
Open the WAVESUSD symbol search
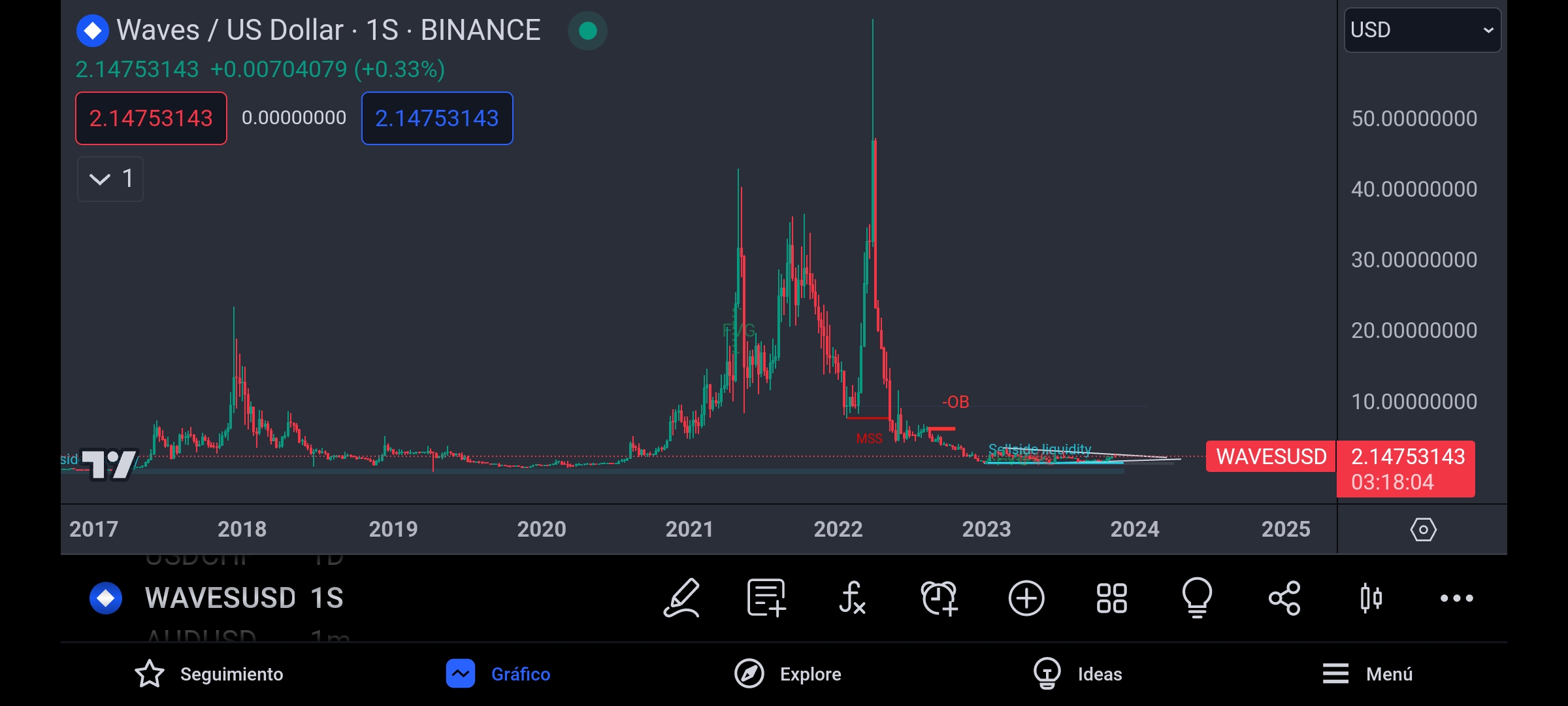(x=220, y=598)
